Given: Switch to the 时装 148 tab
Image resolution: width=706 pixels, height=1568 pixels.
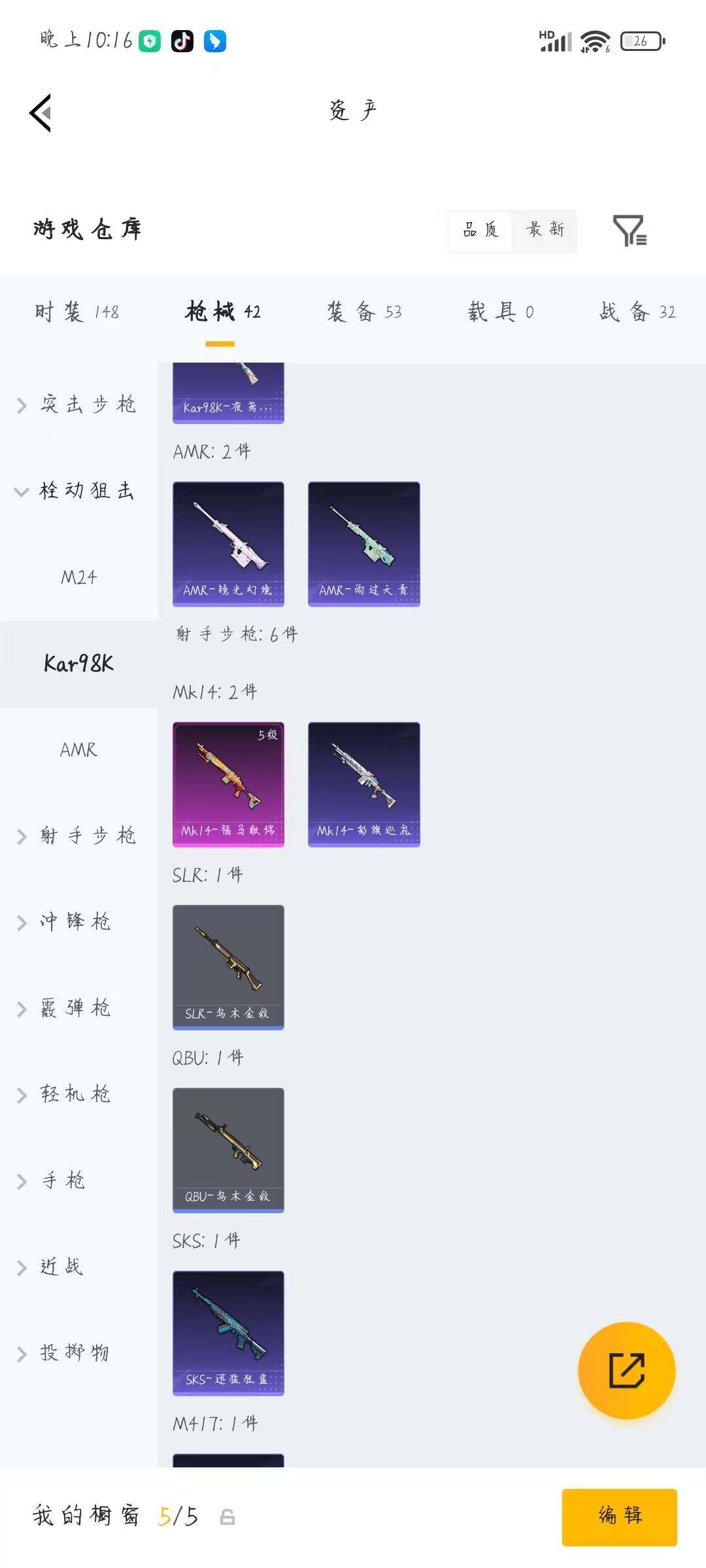Looking at the screenshot, I should click(x=76, y=312).
